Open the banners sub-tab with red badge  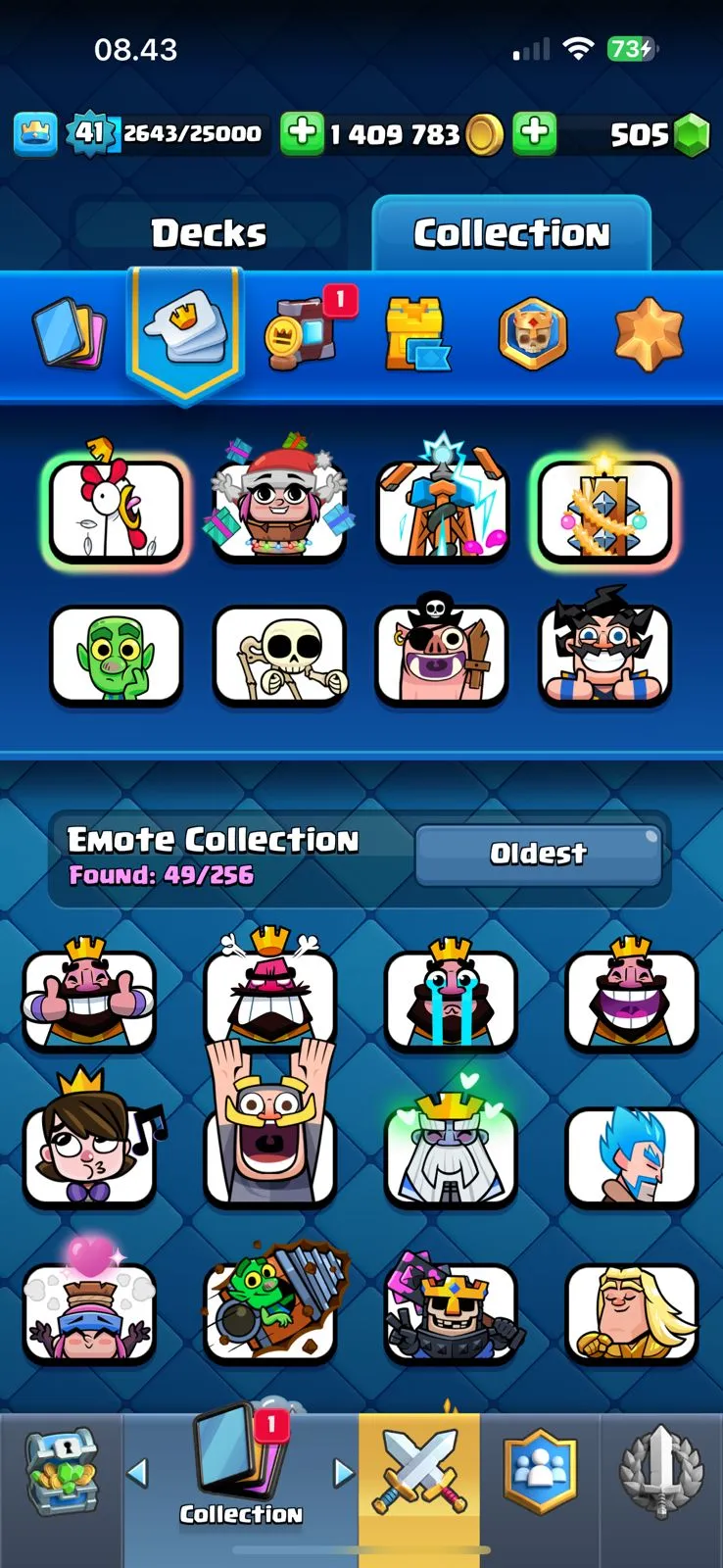(x=304, y=332)
